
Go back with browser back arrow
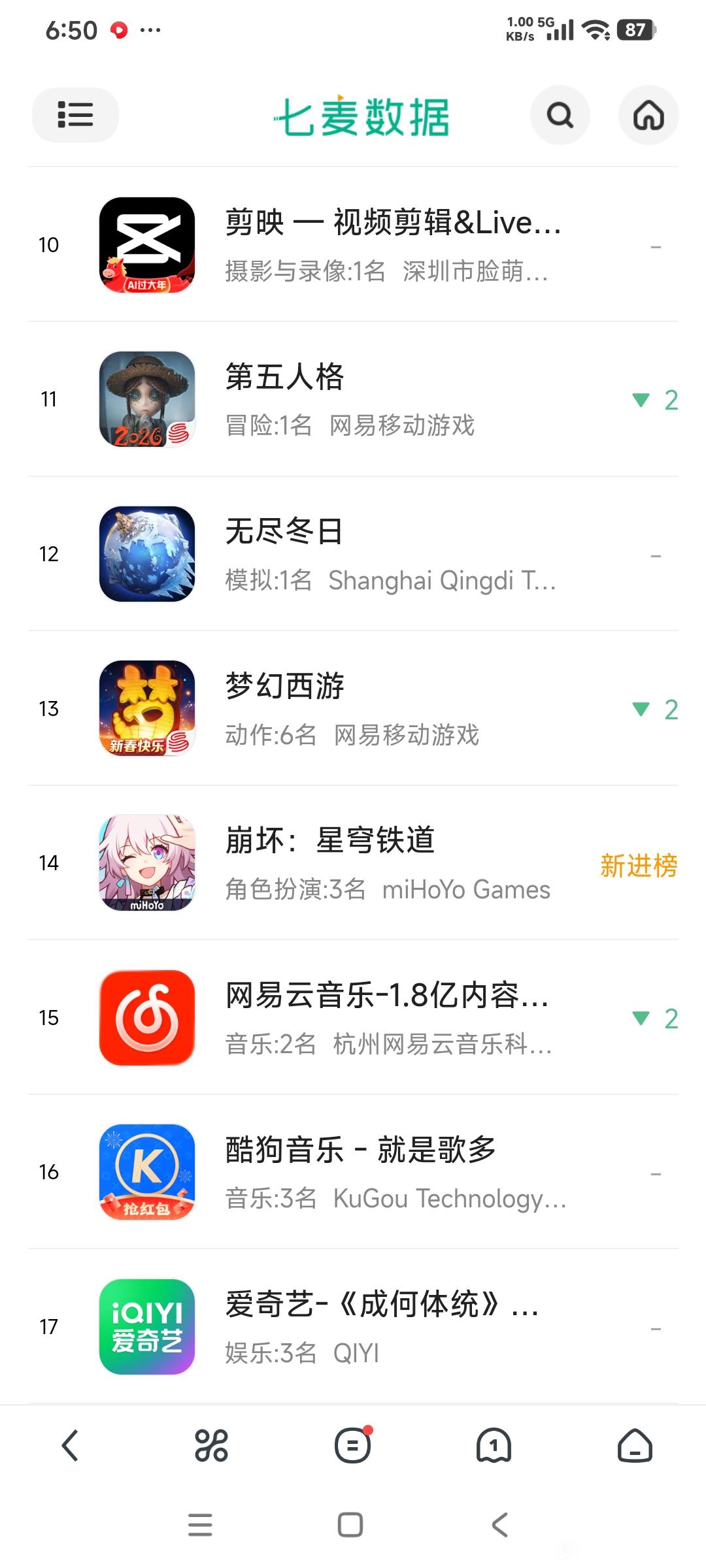[71, 1445]
